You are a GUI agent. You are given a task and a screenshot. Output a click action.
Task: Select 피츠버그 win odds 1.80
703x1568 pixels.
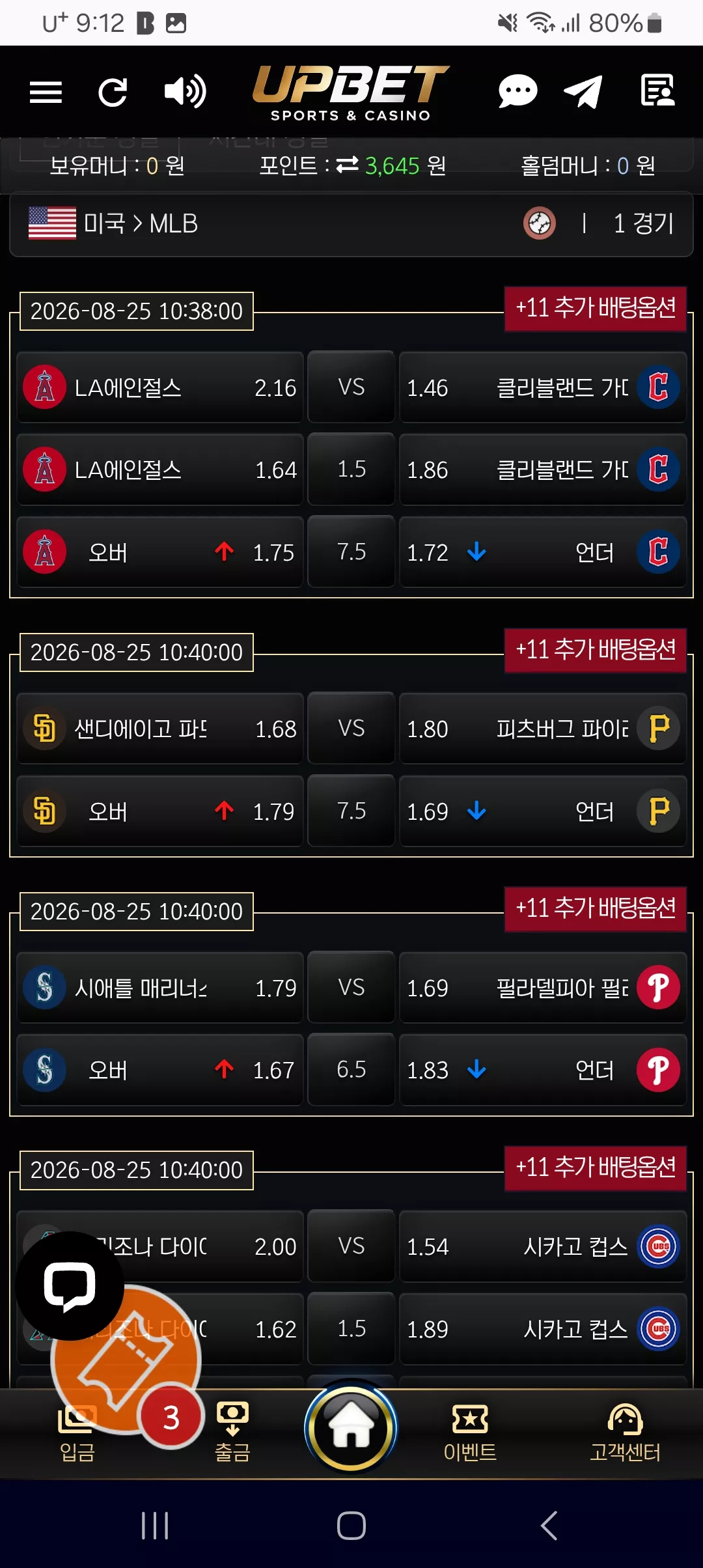click(543, 729)
